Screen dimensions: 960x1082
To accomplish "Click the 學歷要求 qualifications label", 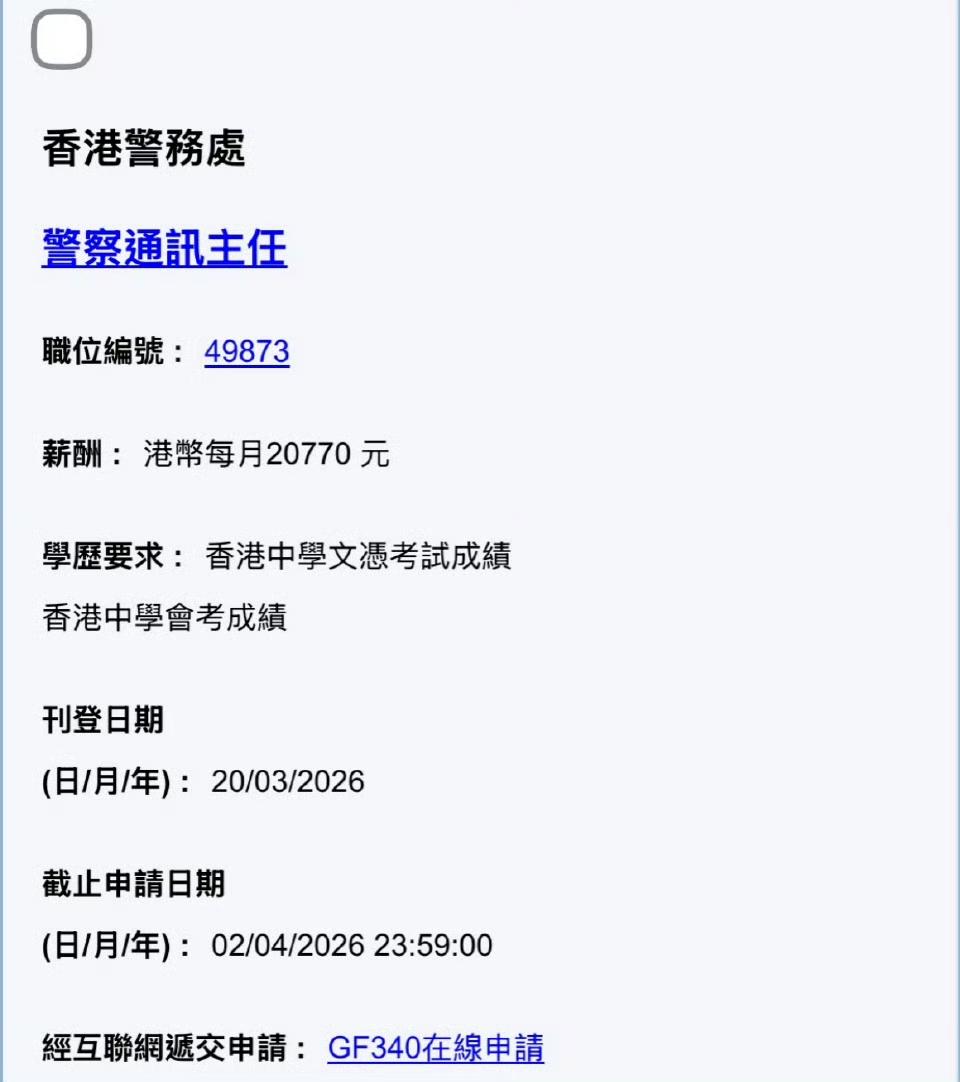I will pyautogui.click(x=105, y=556).
